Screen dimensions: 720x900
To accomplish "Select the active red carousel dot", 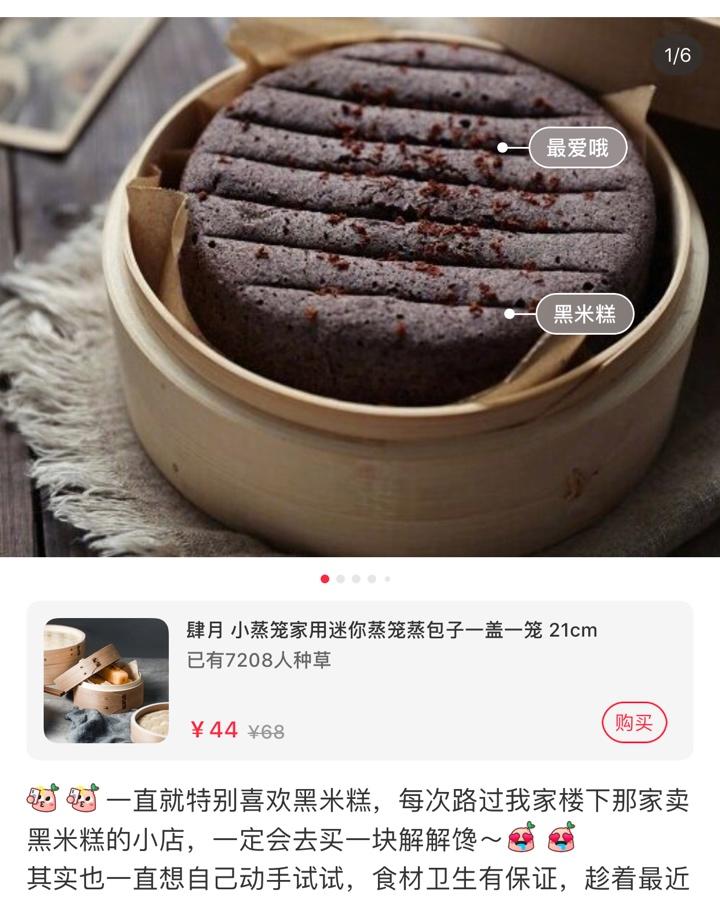I will [x=324, y=575].
